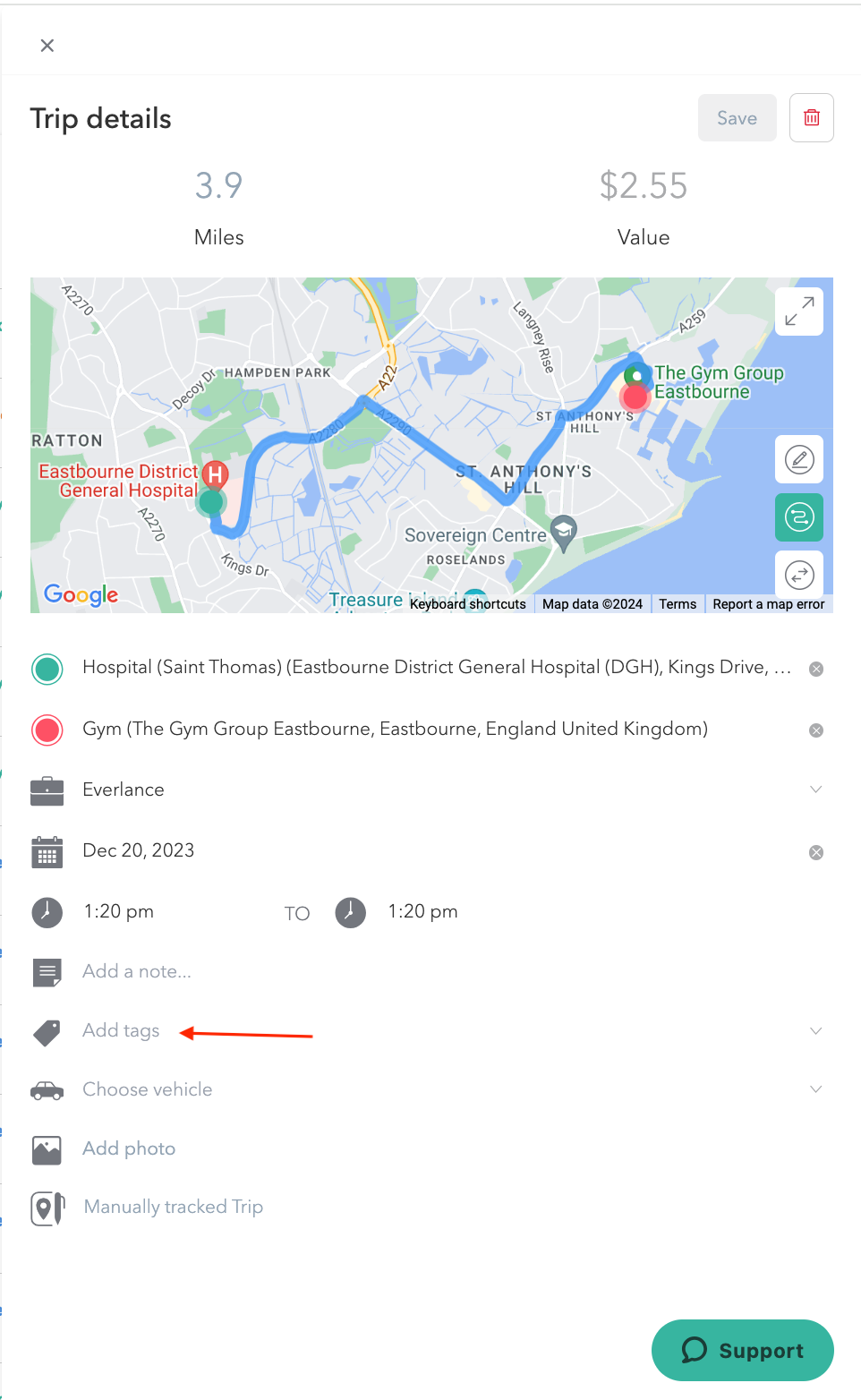The height and width of the screenshot is (1400, 861).
Task: Click the clock icon next to 1:20 pm
Action: point(47,912)
